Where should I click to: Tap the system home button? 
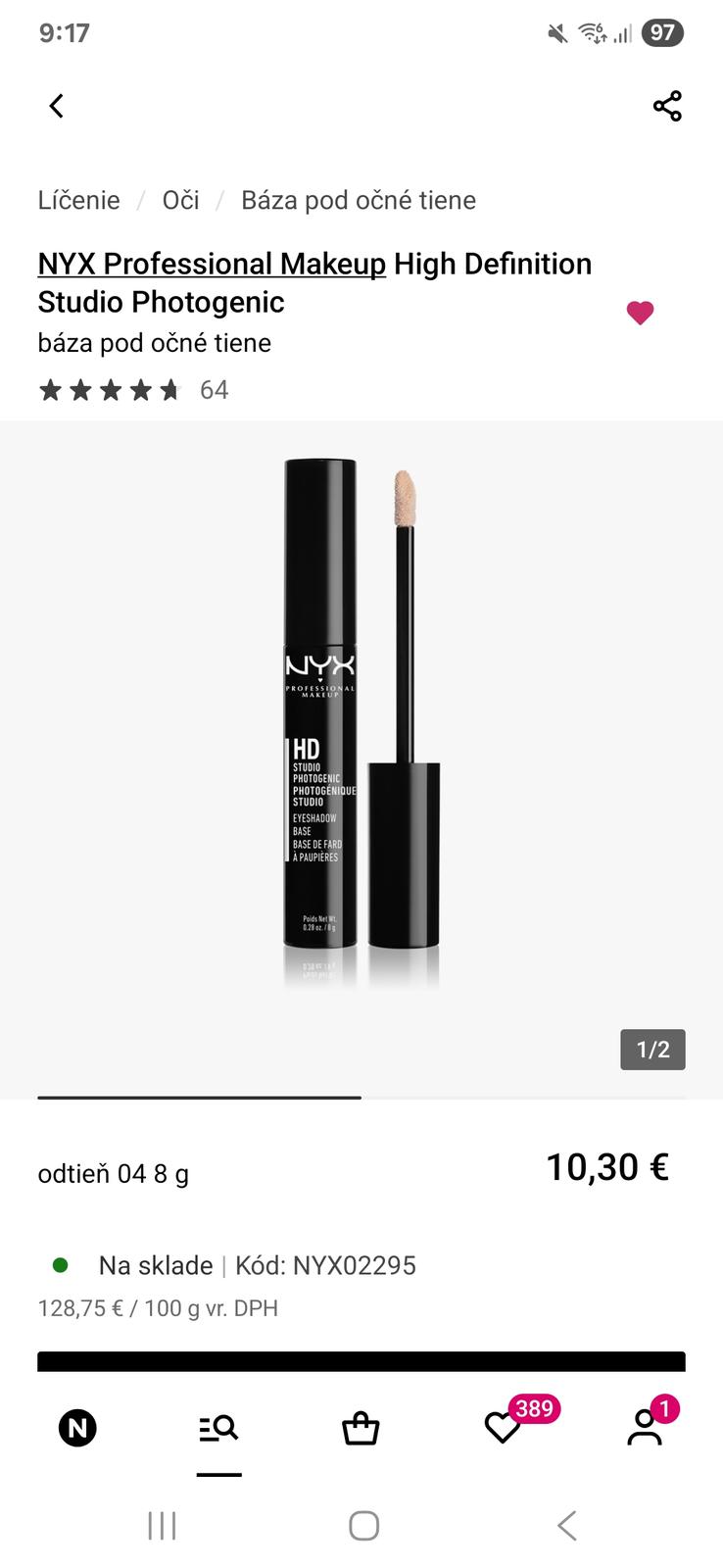pyautogui.click(x=363, y=1526)
